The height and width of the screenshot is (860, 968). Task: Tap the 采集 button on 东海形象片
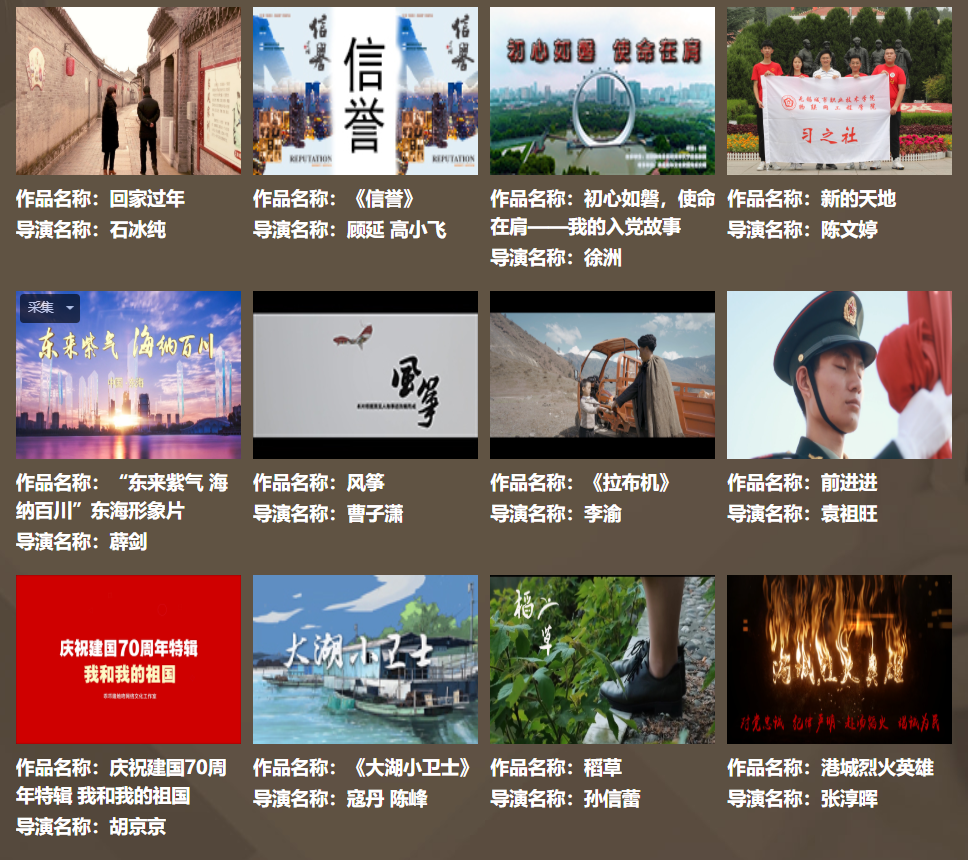[x=41, y=308]
